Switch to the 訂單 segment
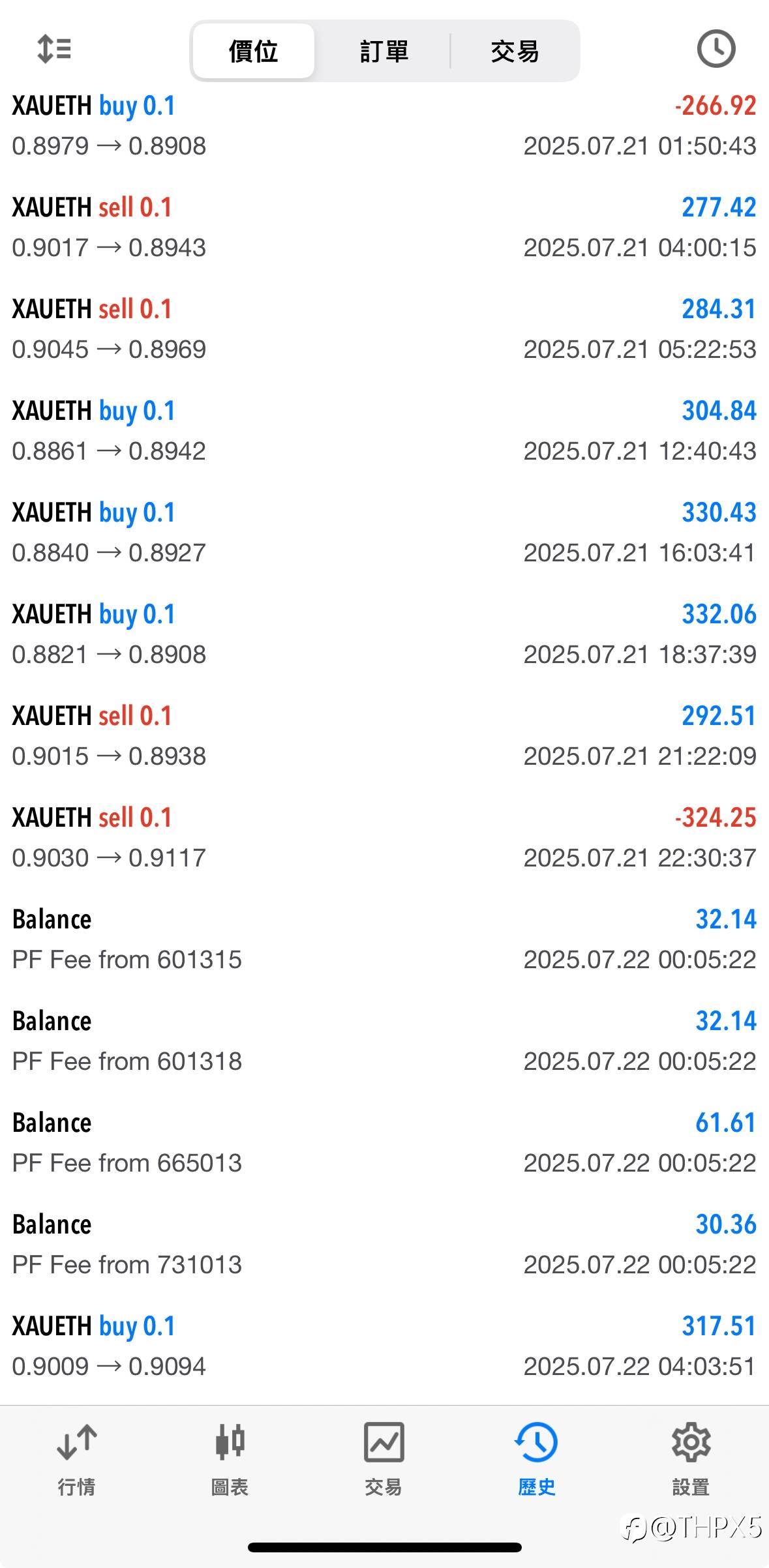Image resolution: width=769 pixels, height=1568 pixels. pos(384,51)
